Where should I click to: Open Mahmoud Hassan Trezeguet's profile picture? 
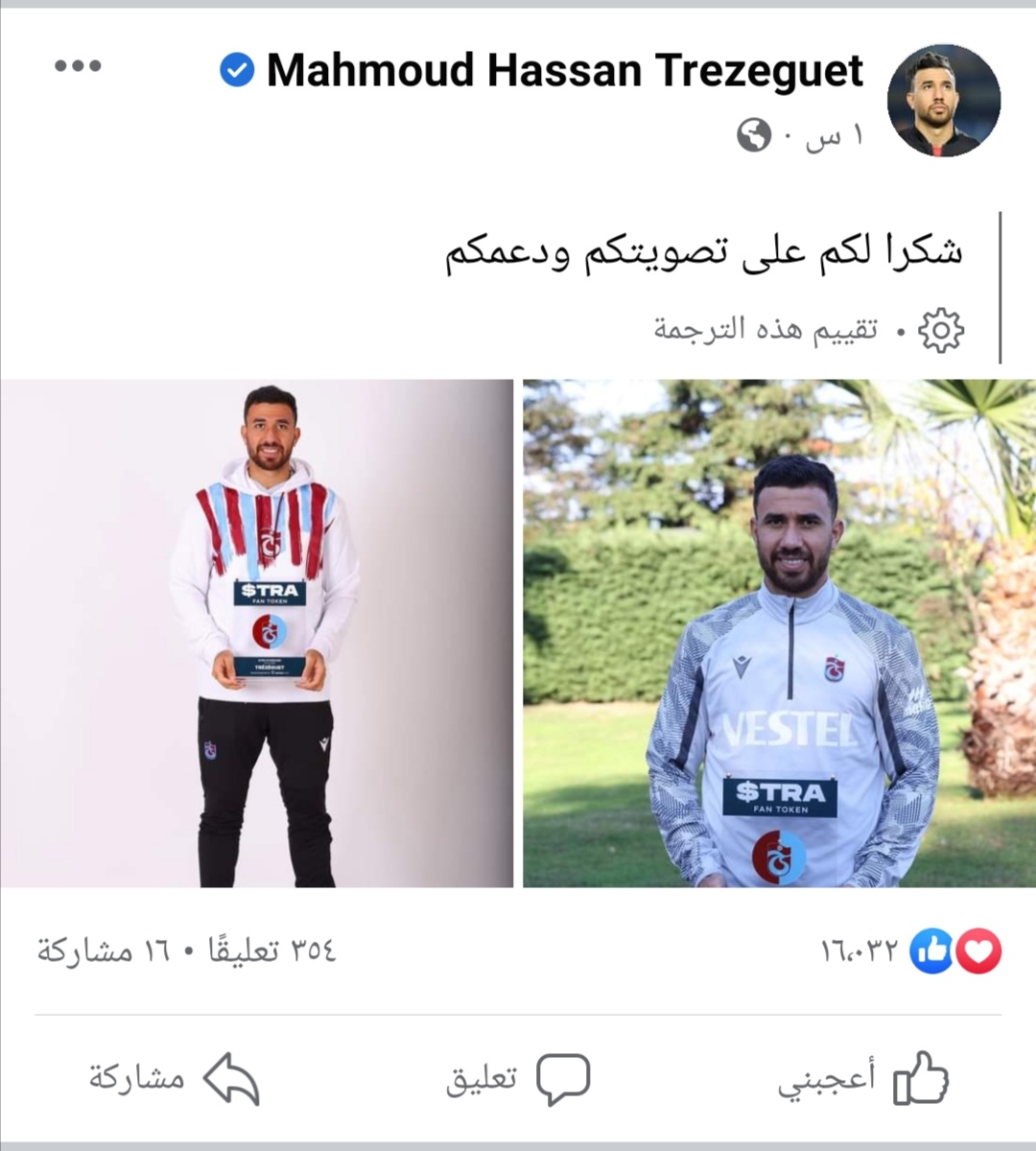[x=943, y=100]
